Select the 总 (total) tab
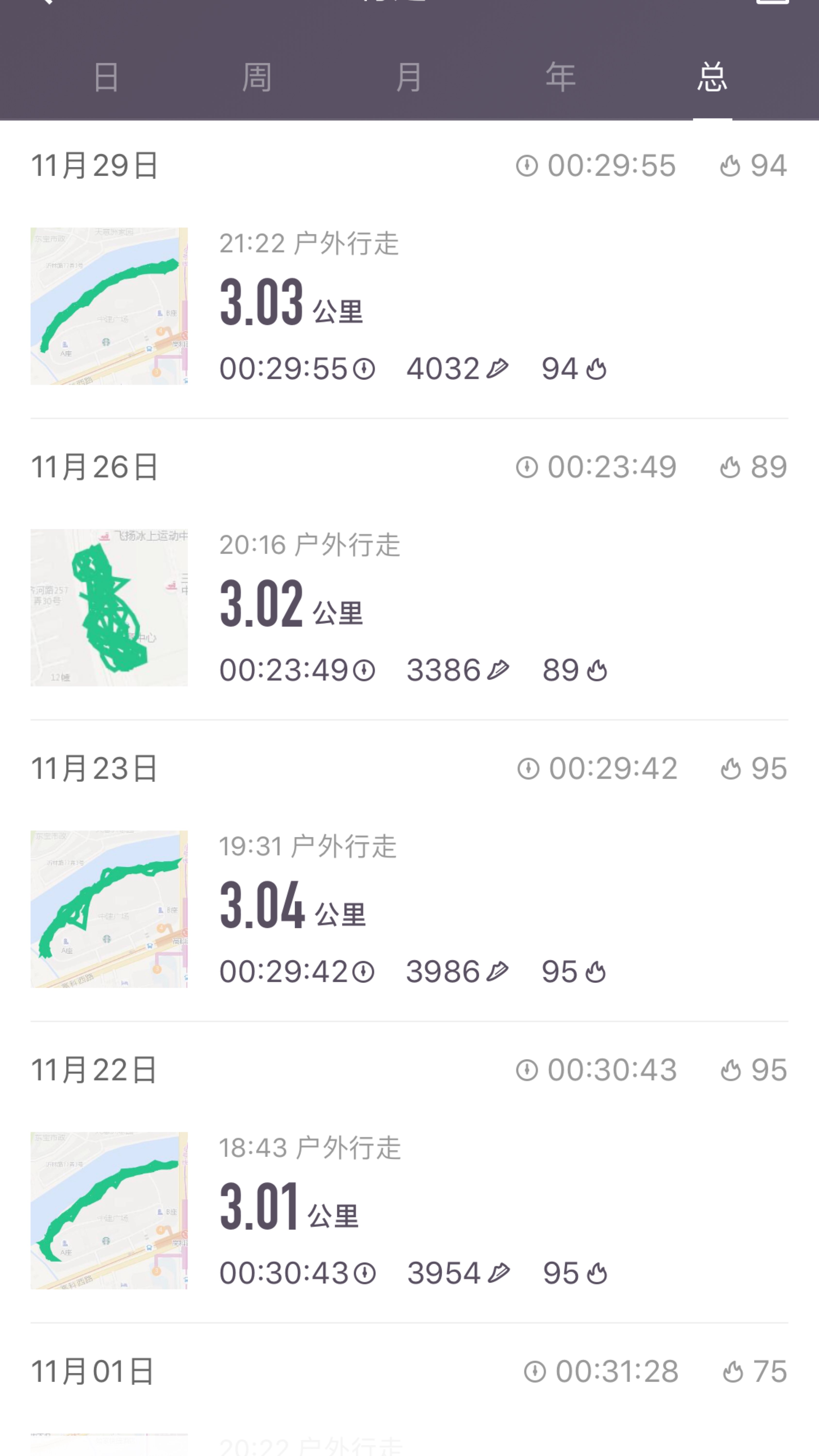The height and width of the screenshot is (1456, 819). coord(712,77)
